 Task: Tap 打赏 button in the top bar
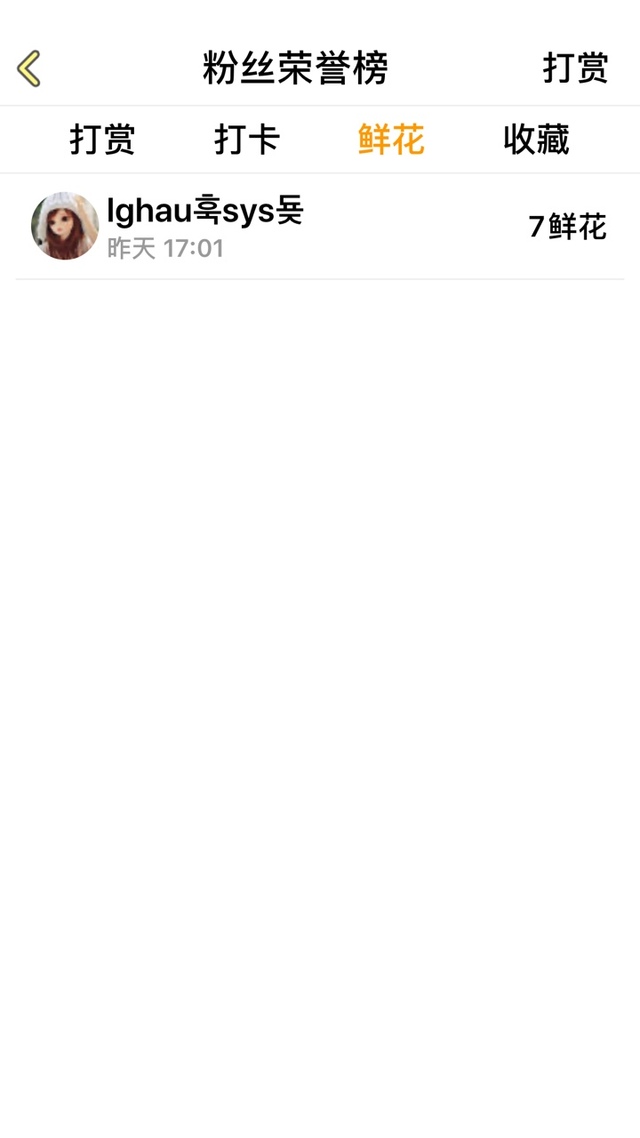tap(575, 69)
